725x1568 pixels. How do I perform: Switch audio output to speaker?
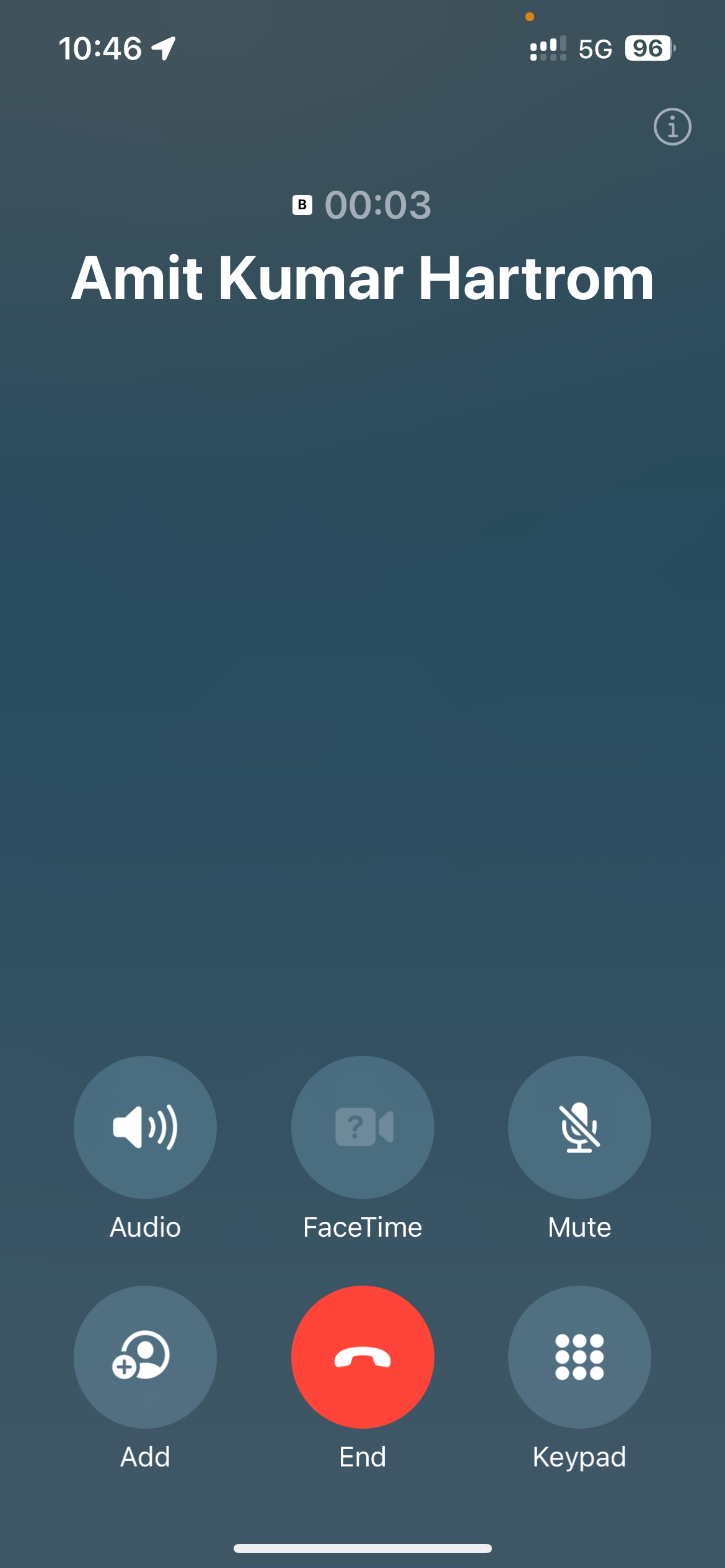[x=145, y=1127]
